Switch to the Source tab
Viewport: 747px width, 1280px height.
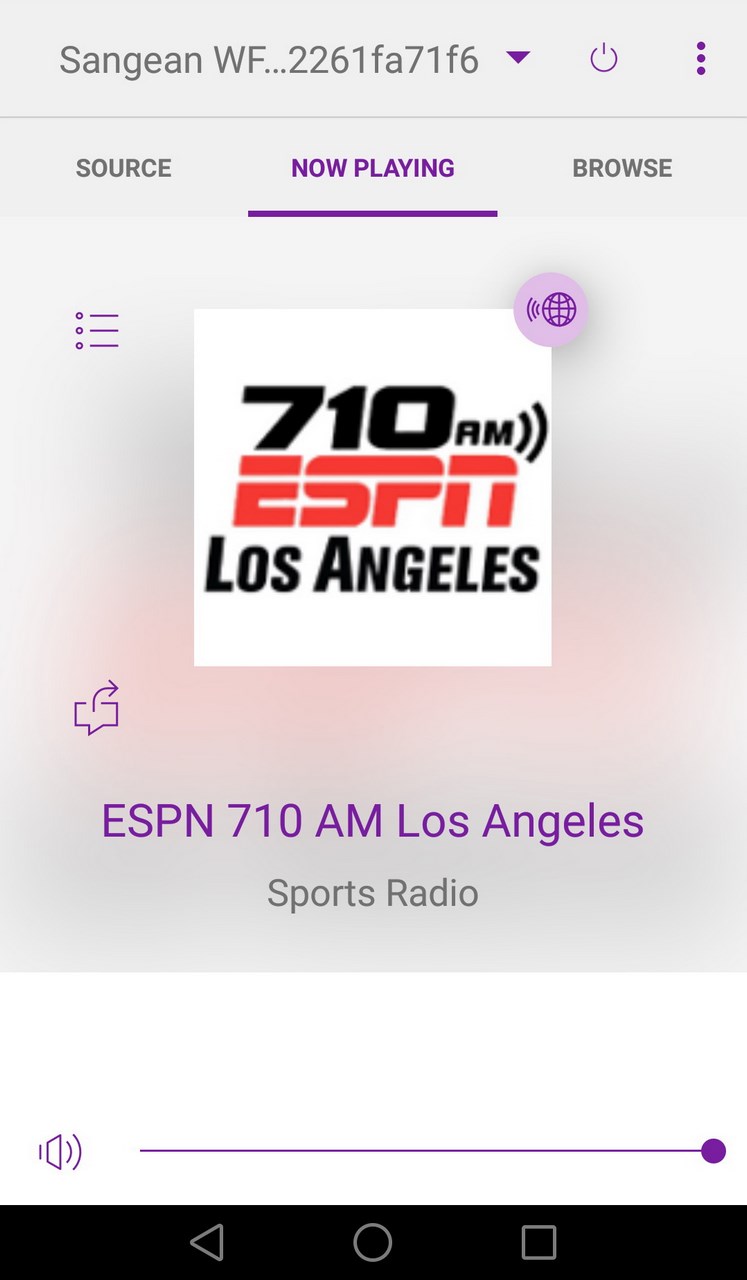[124, 168]
